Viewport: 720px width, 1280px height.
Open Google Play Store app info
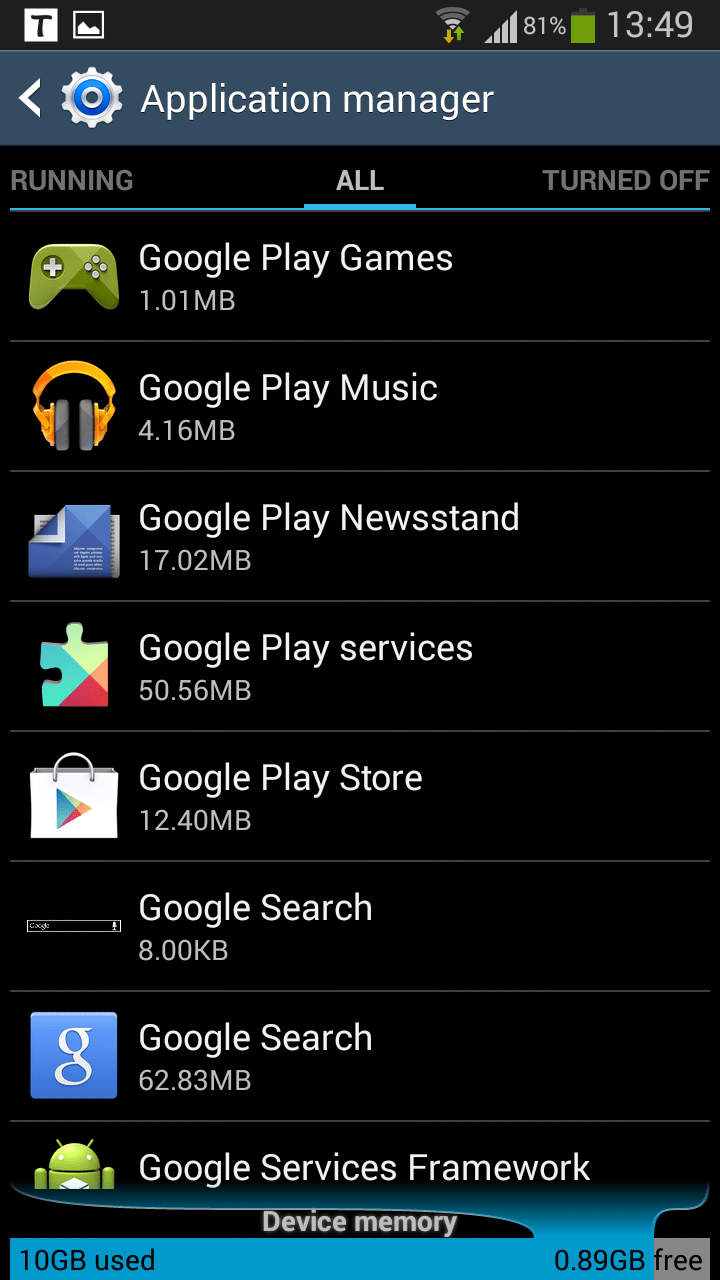[x=360, y=797]
